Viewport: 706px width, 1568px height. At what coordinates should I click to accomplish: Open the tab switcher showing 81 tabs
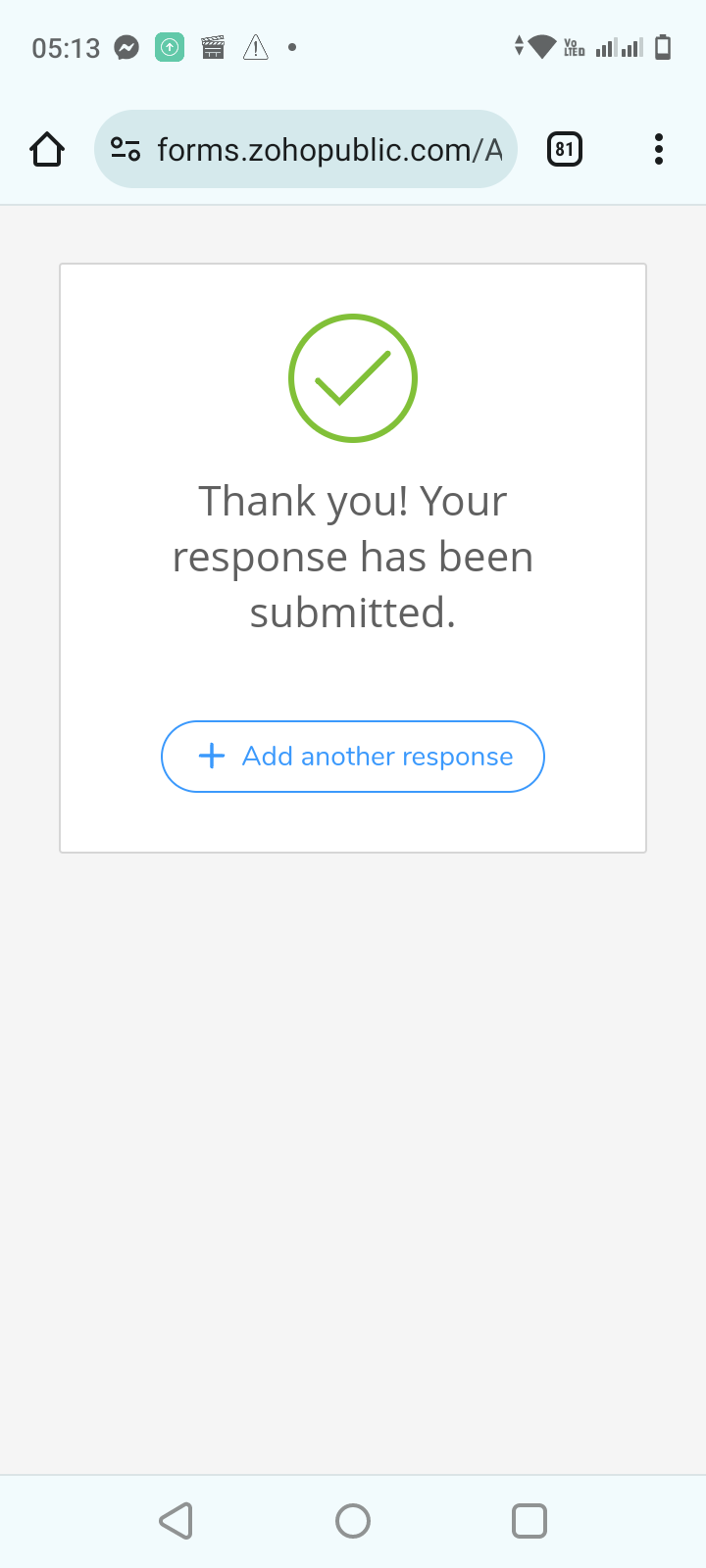tap(564, 150)
